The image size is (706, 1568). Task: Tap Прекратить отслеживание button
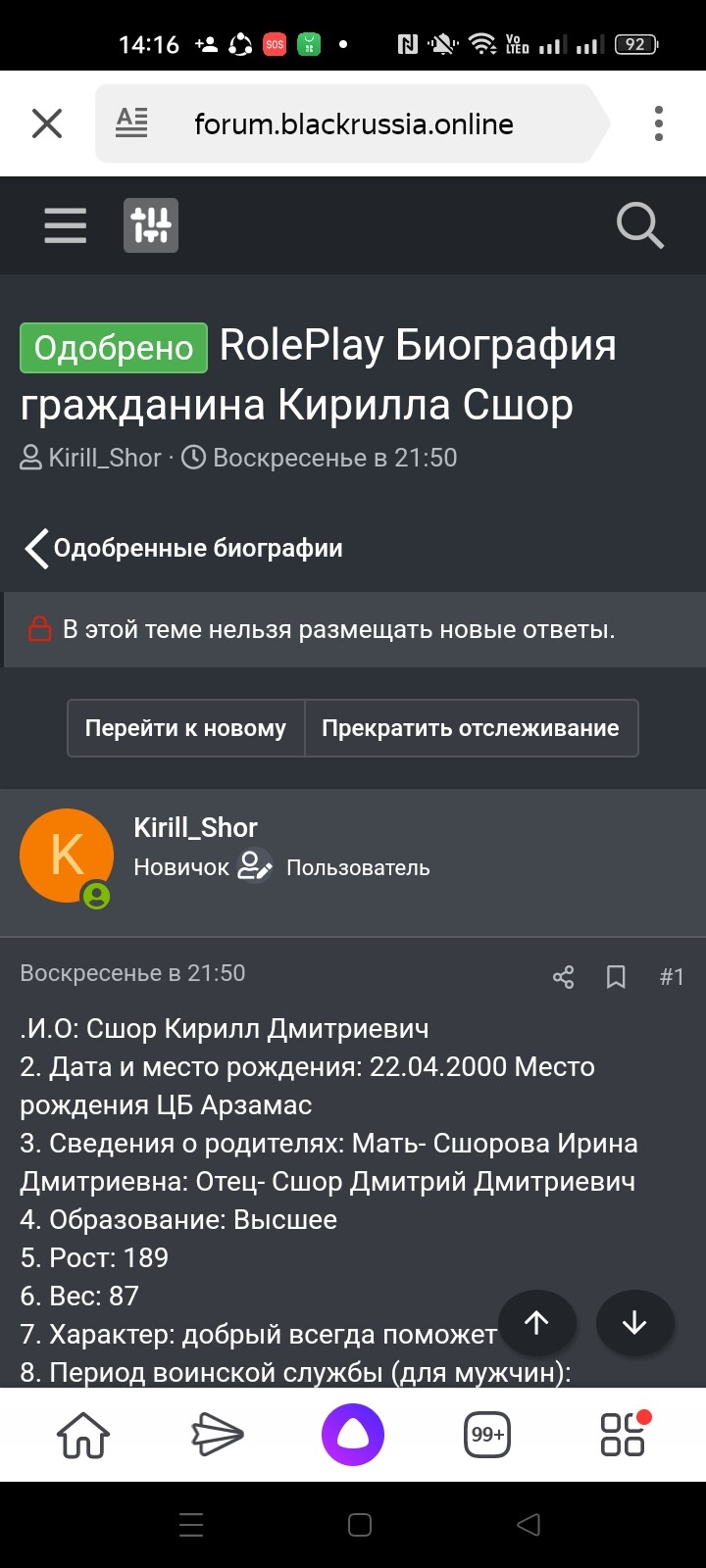(471, 728)
